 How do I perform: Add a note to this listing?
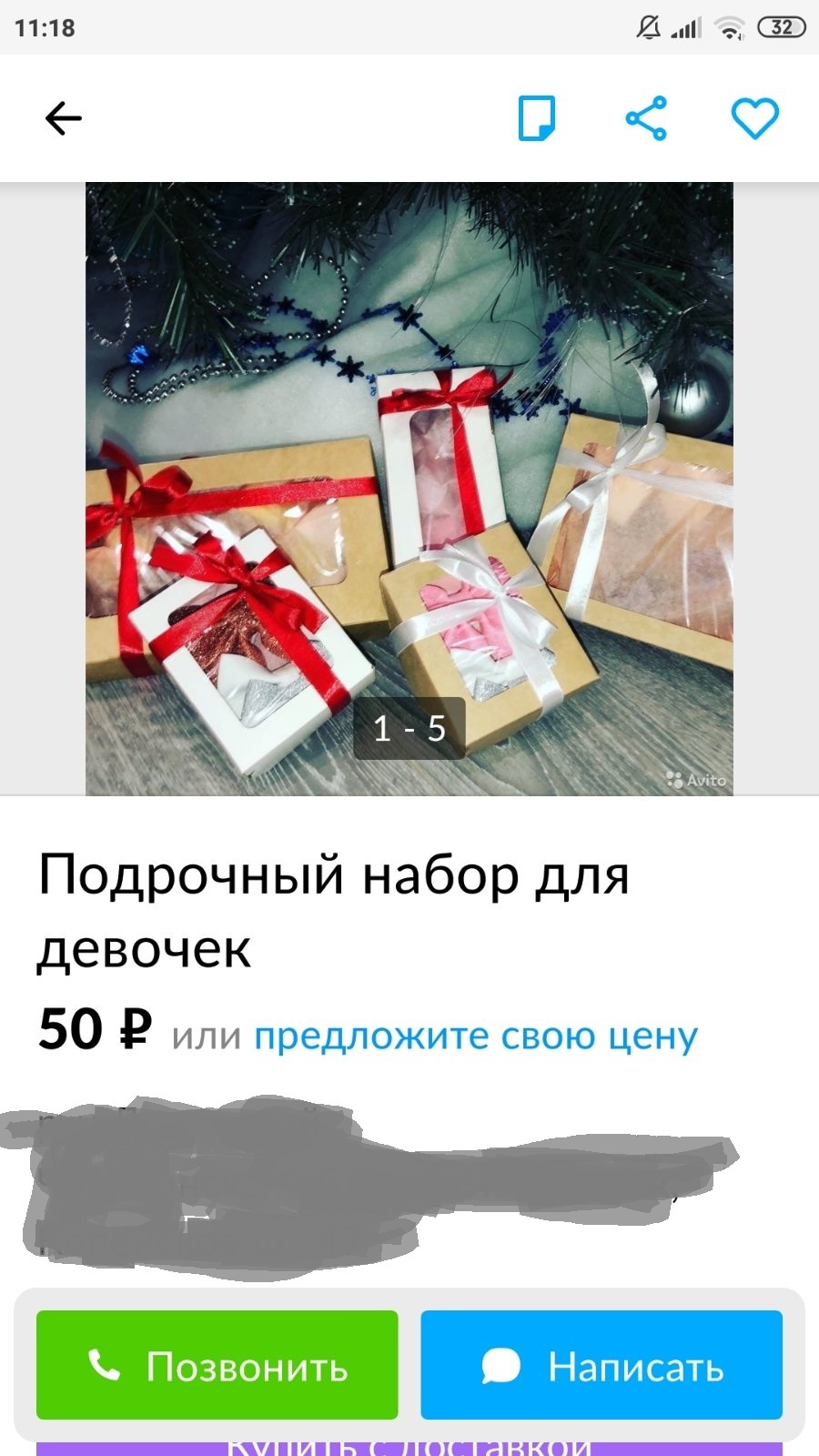coord(536,118)
